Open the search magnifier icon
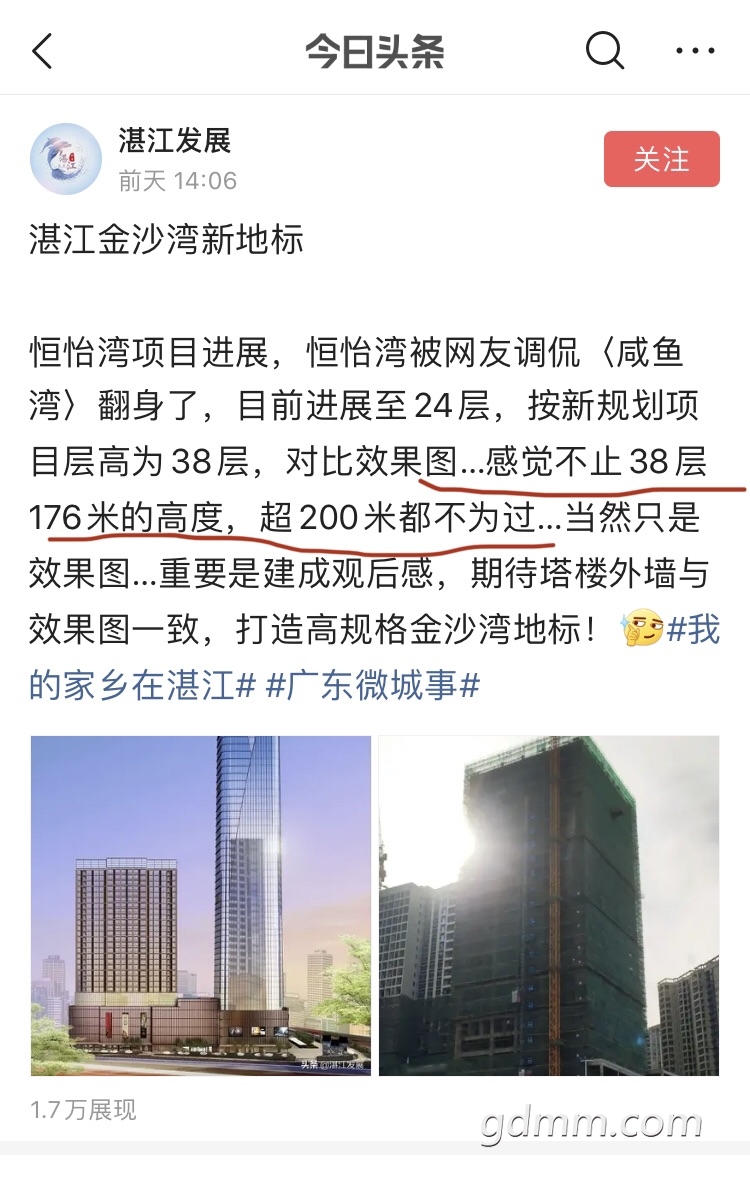This screenshot has height=1186, width=750. point(604,50)
